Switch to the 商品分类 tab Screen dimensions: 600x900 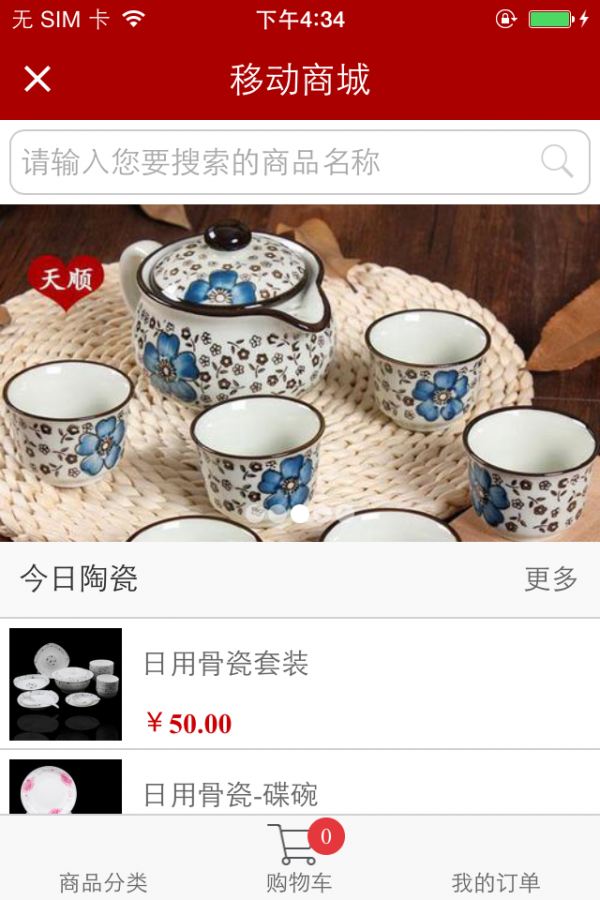103,867
